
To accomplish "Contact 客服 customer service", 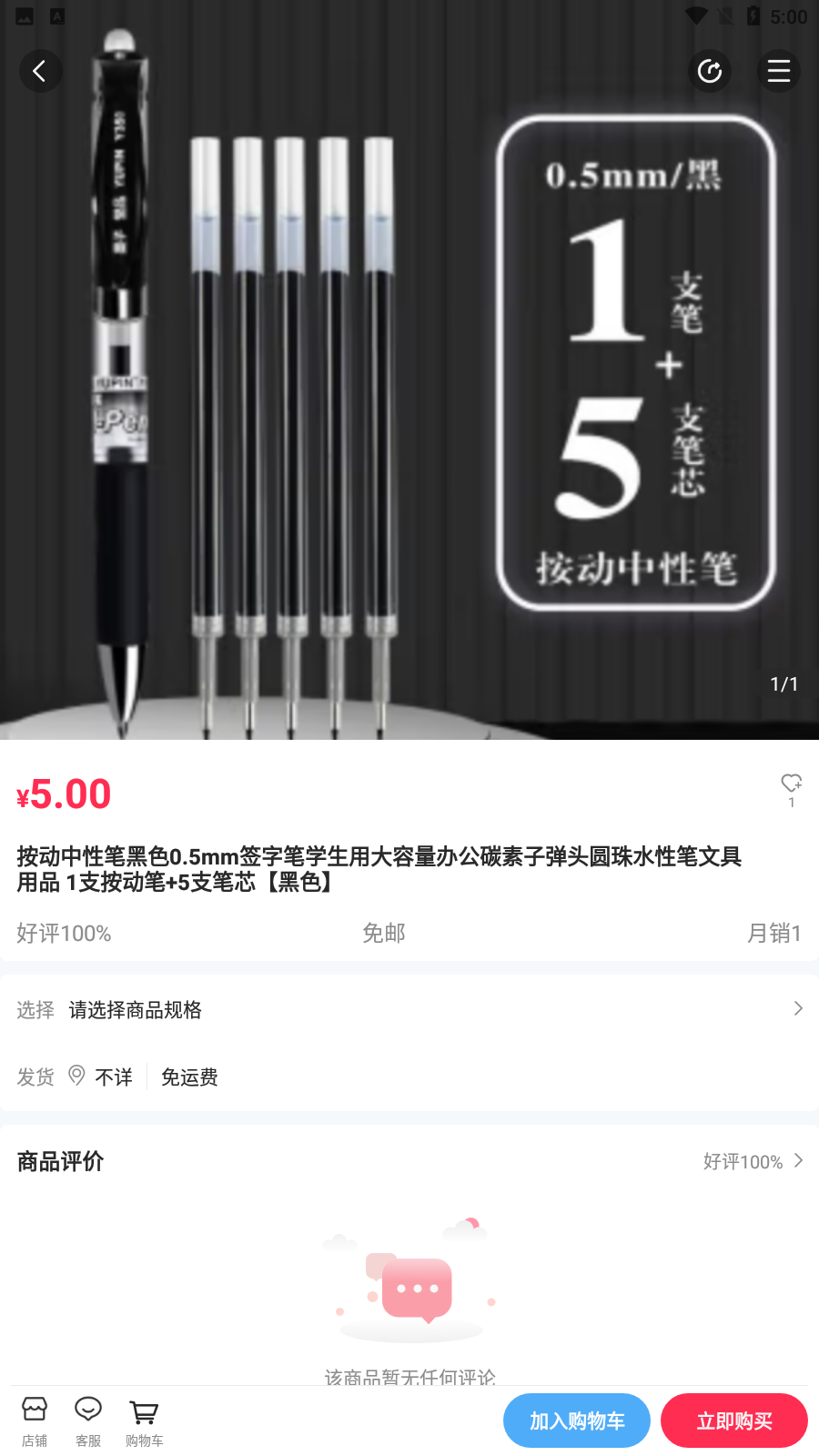I will (88, 1421).
